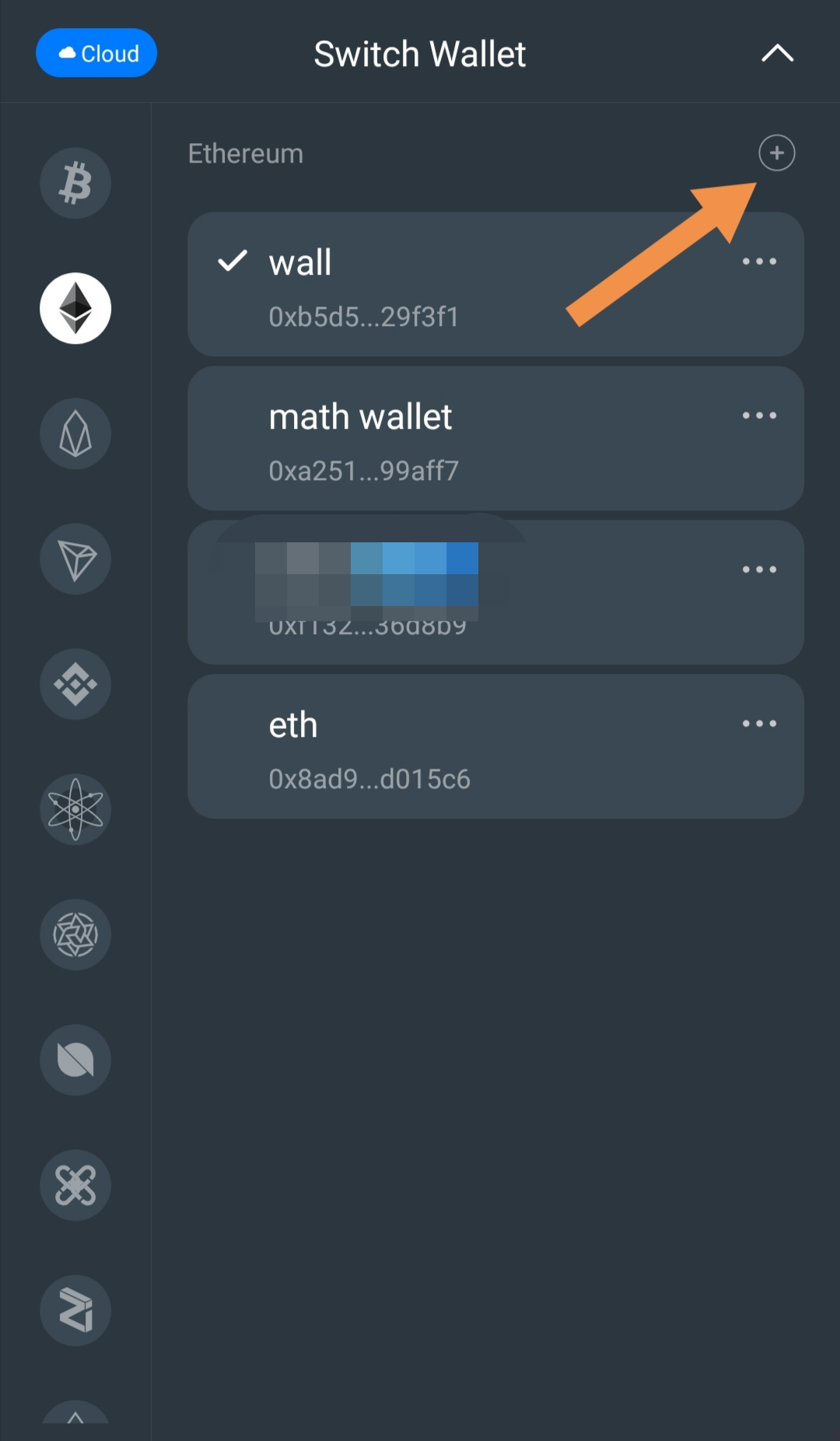
Task: Select the Bitcoin chain icon
Action: pos(75,183)
